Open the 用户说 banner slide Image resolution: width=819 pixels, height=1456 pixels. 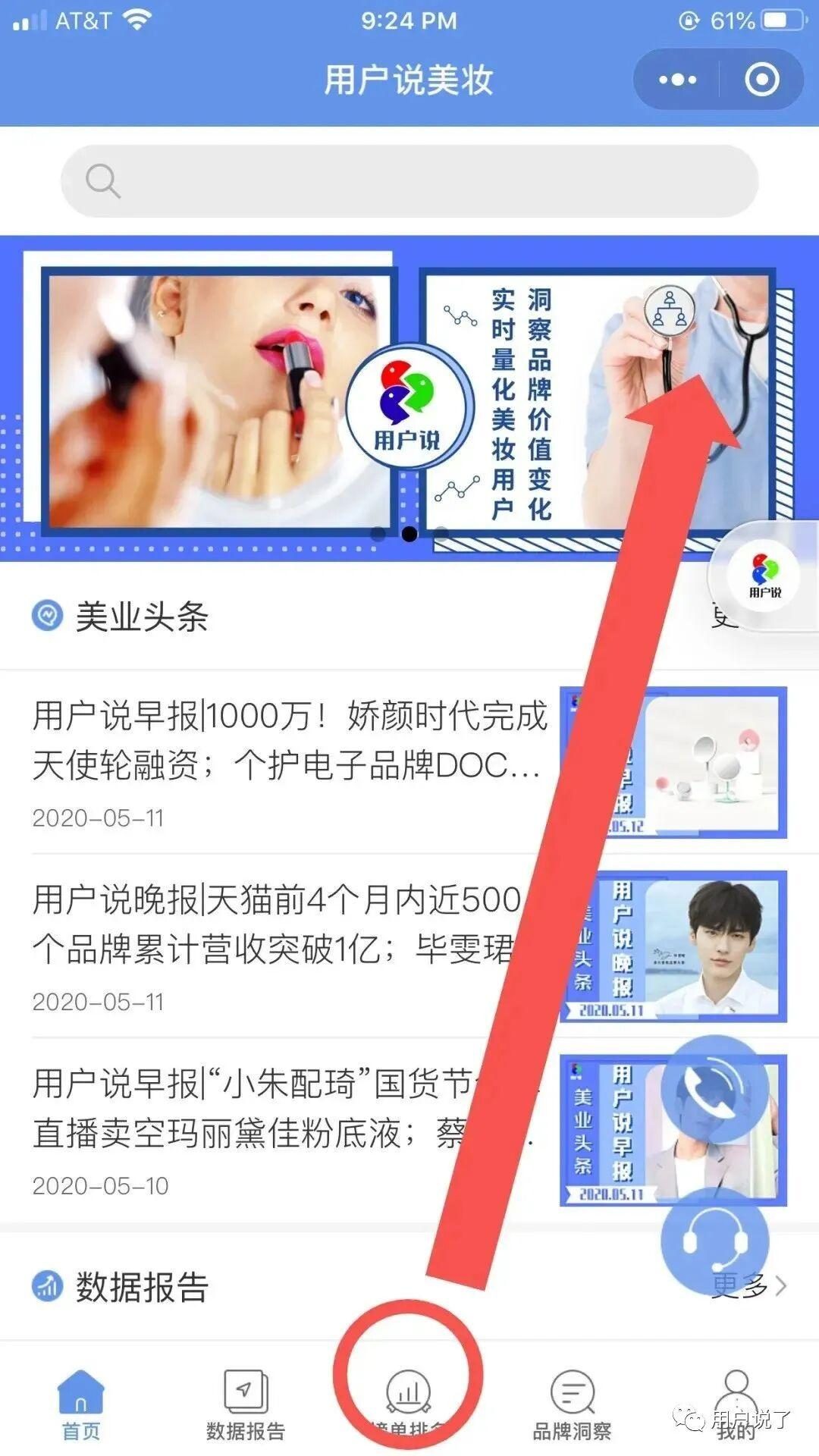click(409, 398)
